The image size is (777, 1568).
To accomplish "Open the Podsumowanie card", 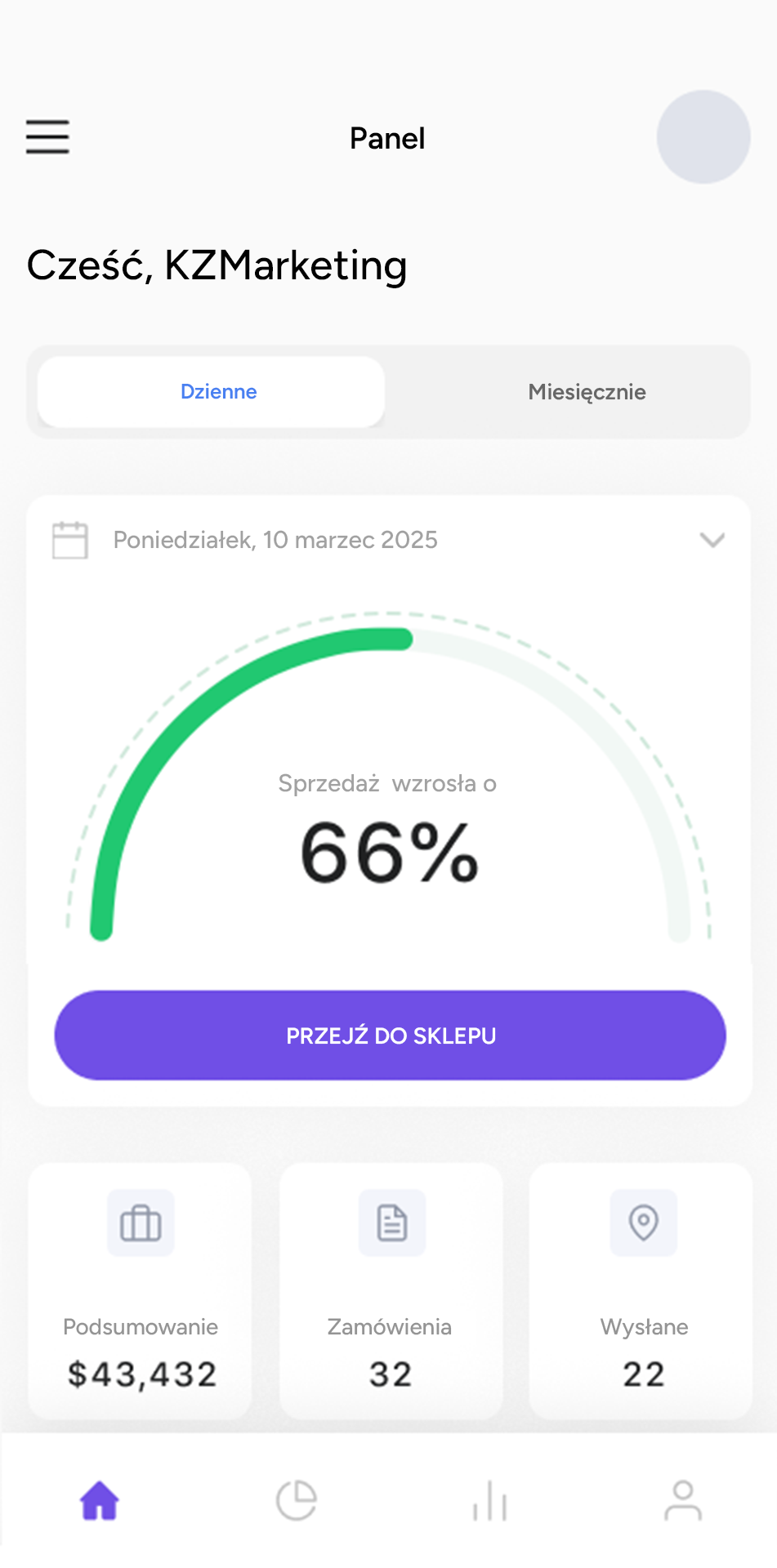I will [140, 1290].
